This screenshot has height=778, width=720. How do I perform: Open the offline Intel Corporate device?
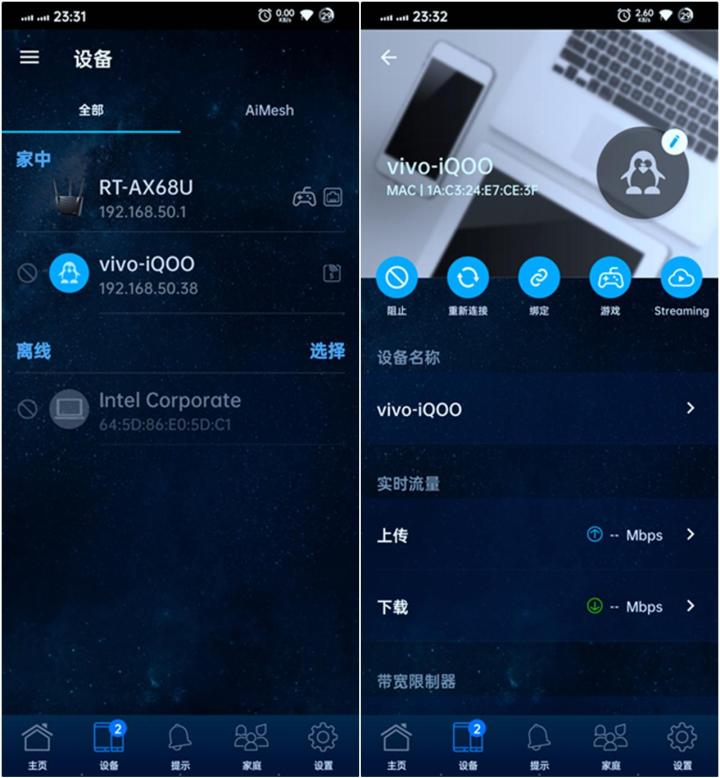coord(180,410)
